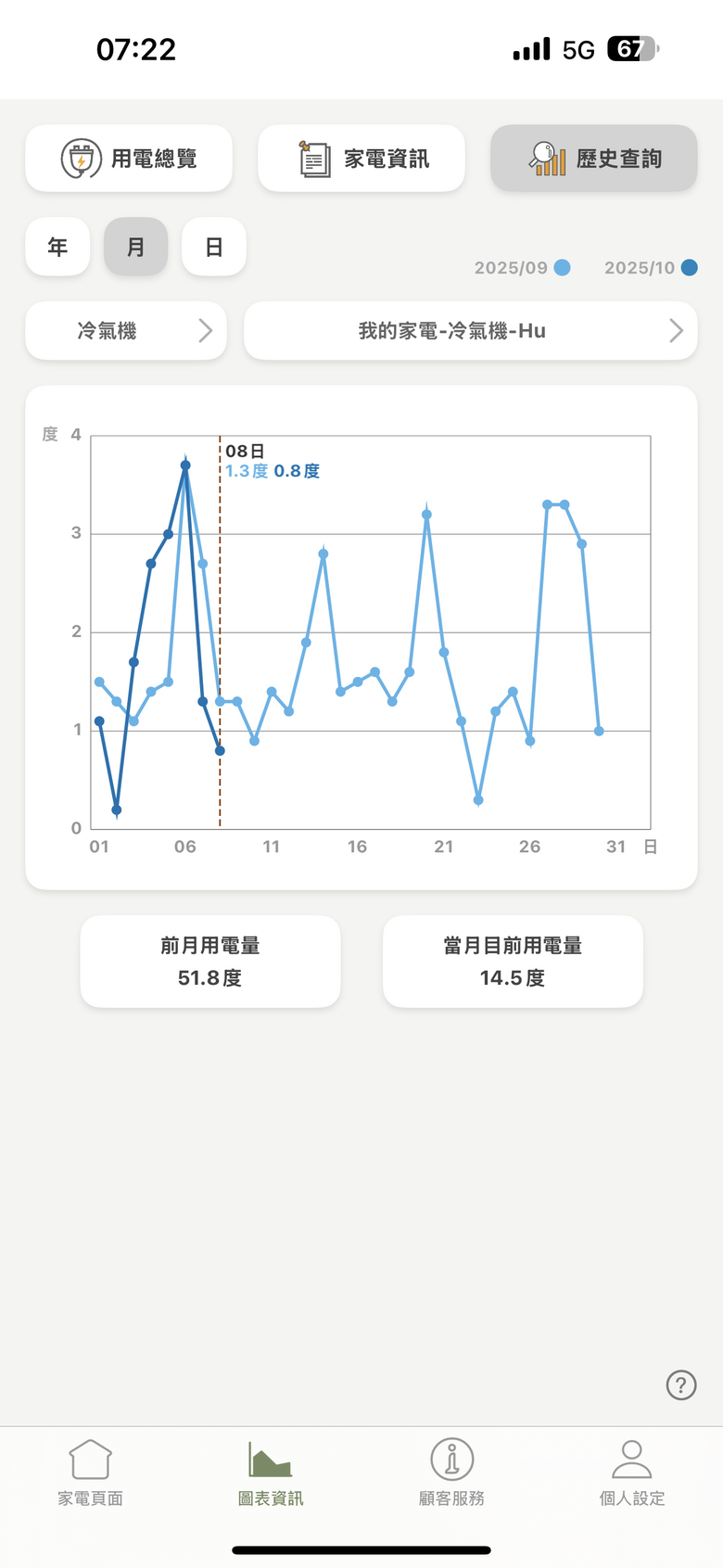
Task: Toggle the 日 daily view
Action: coord(213,247)
